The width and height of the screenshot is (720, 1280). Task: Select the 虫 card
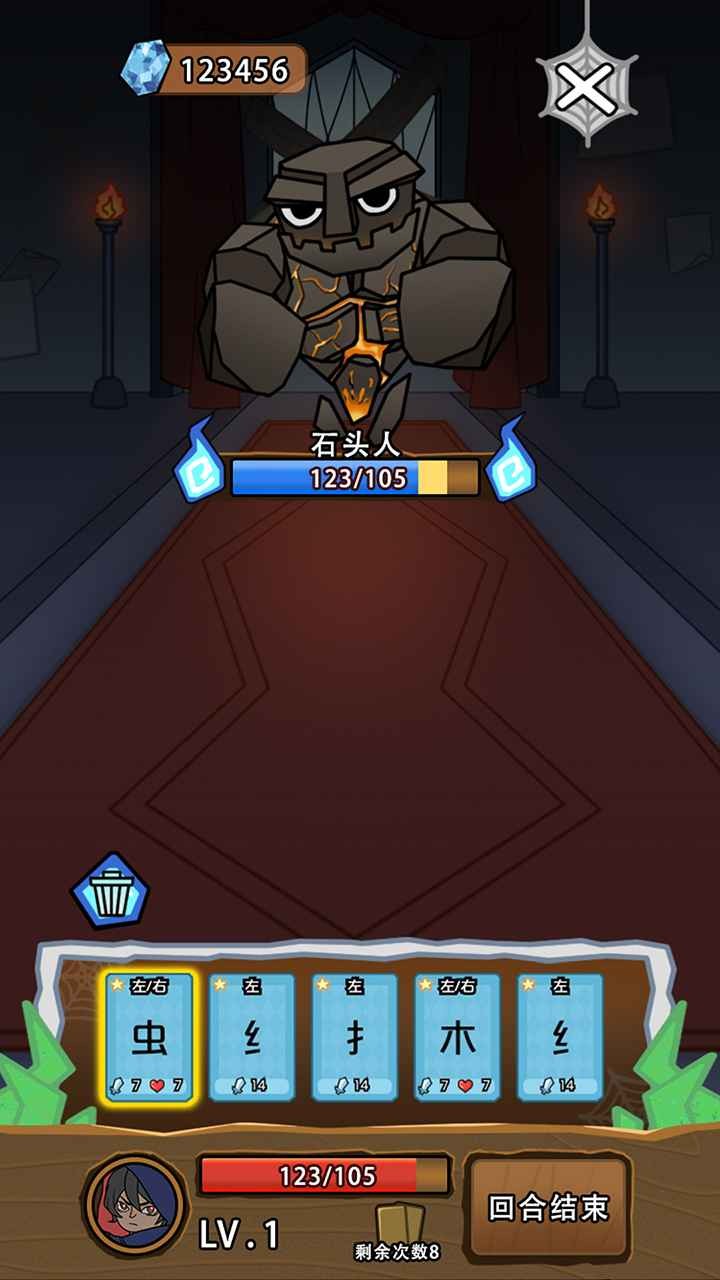coord(149,1037)
